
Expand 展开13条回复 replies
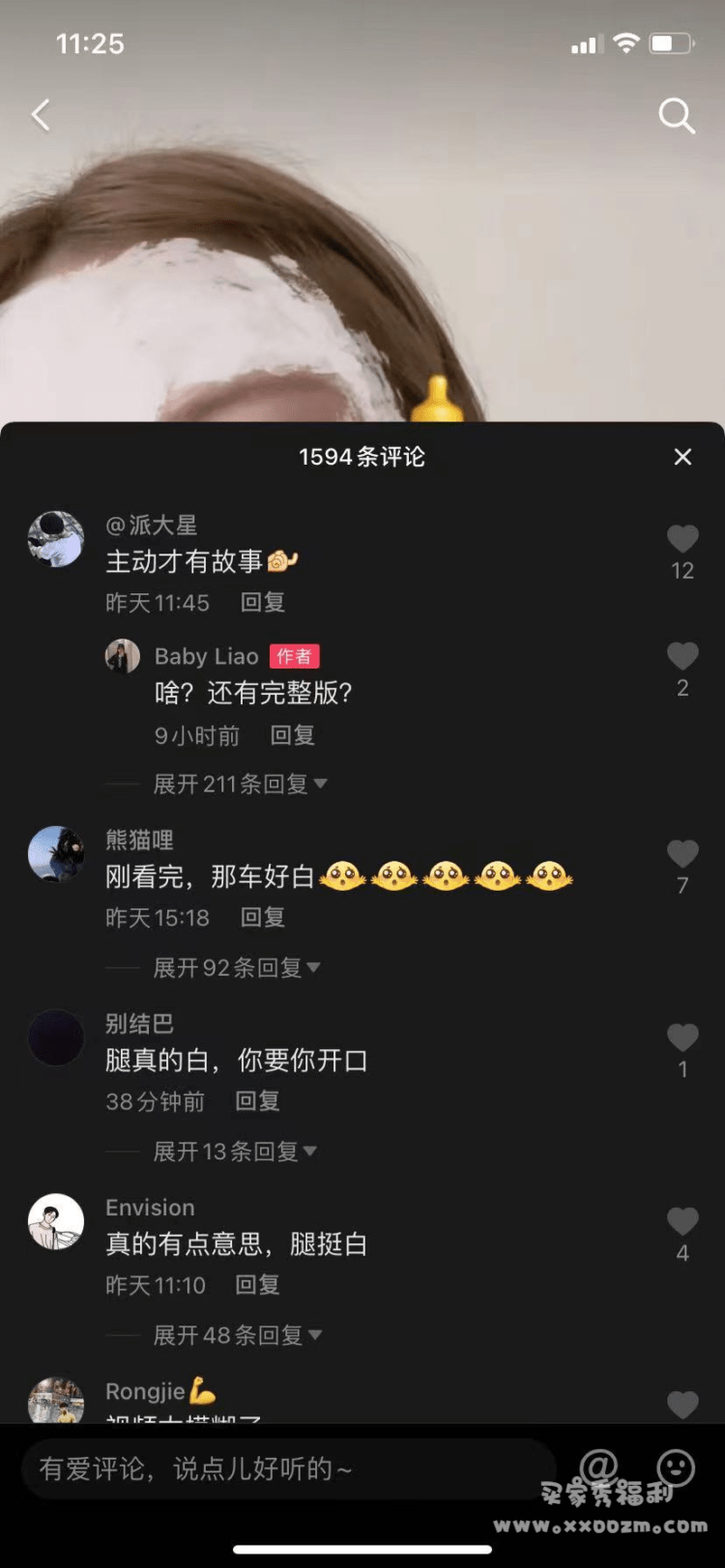point(235,1151)
